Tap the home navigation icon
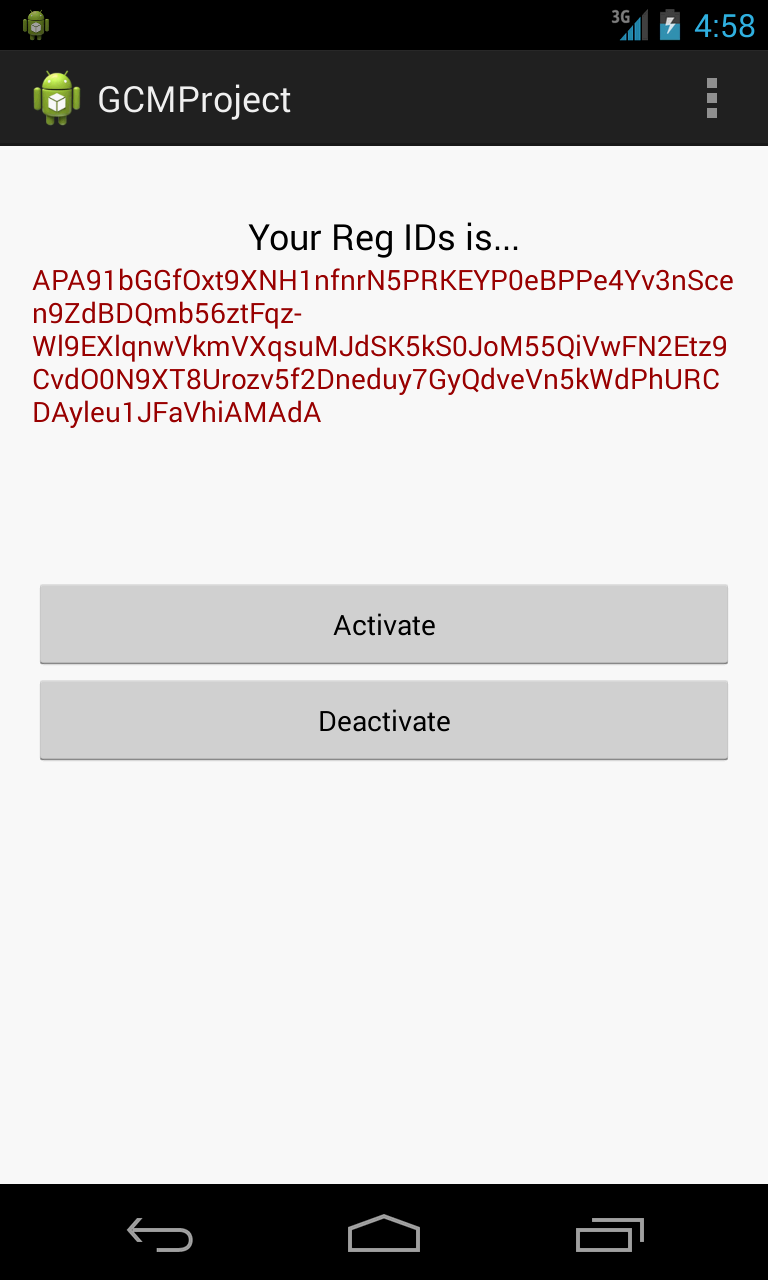Viewport: 768px width, 1280px height. pos(384,1236)
